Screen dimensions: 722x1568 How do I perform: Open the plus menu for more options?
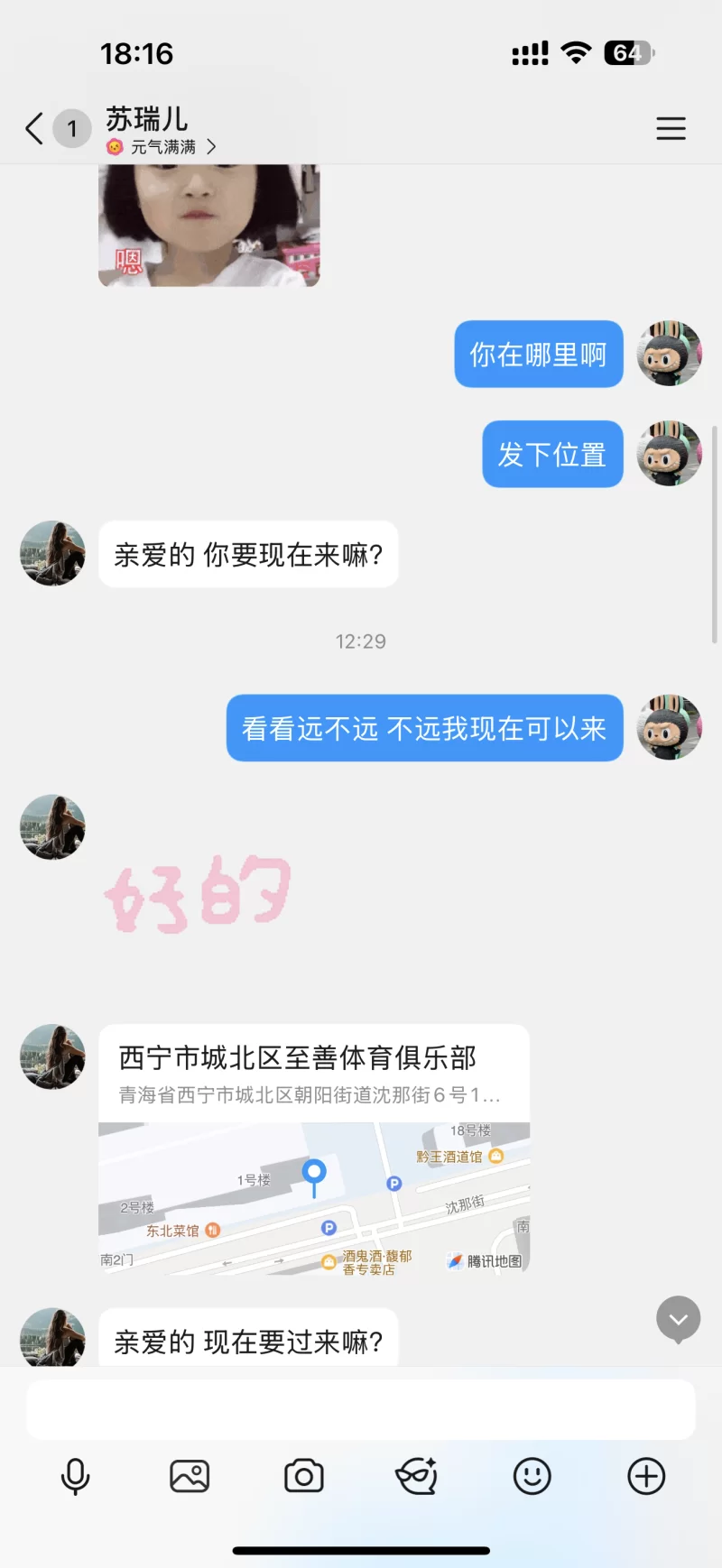tap(646, 1477)
